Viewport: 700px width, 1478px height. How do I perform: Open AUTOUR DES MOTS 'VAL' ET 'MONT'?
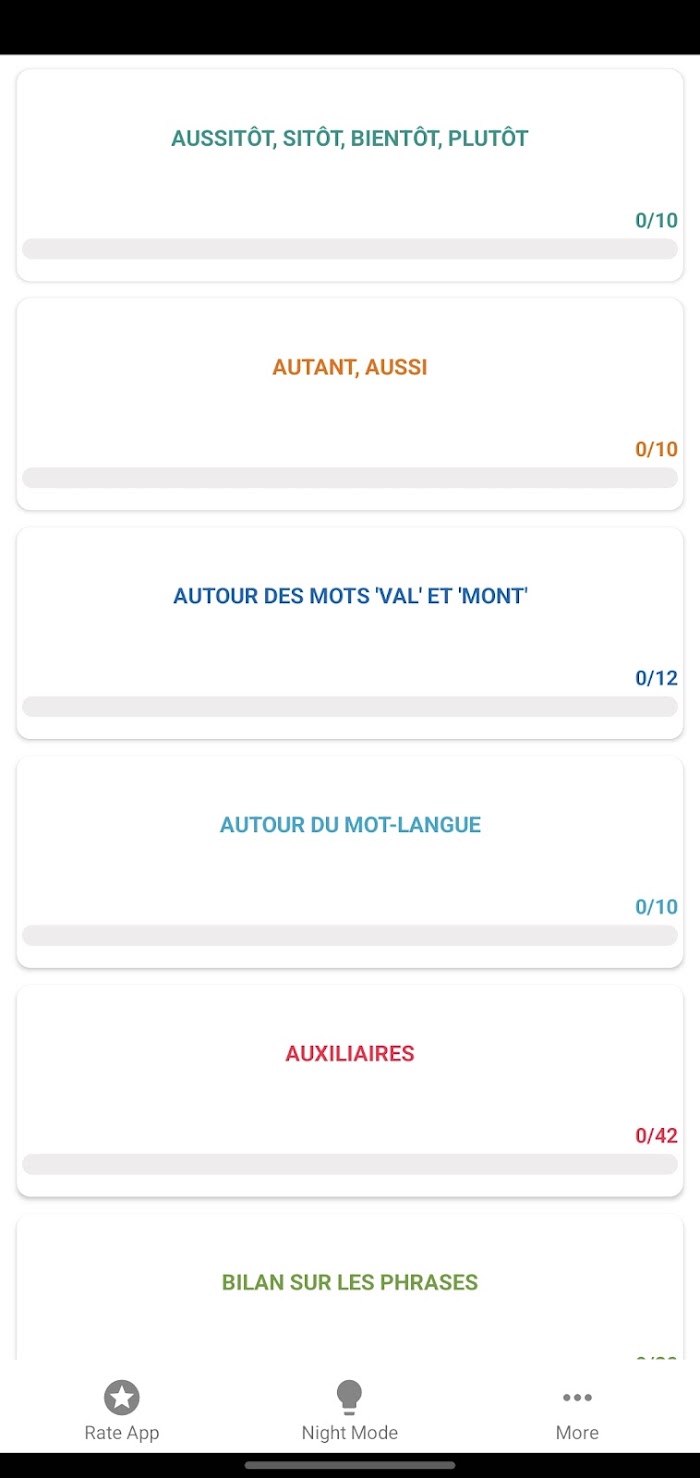pos(350,633)
